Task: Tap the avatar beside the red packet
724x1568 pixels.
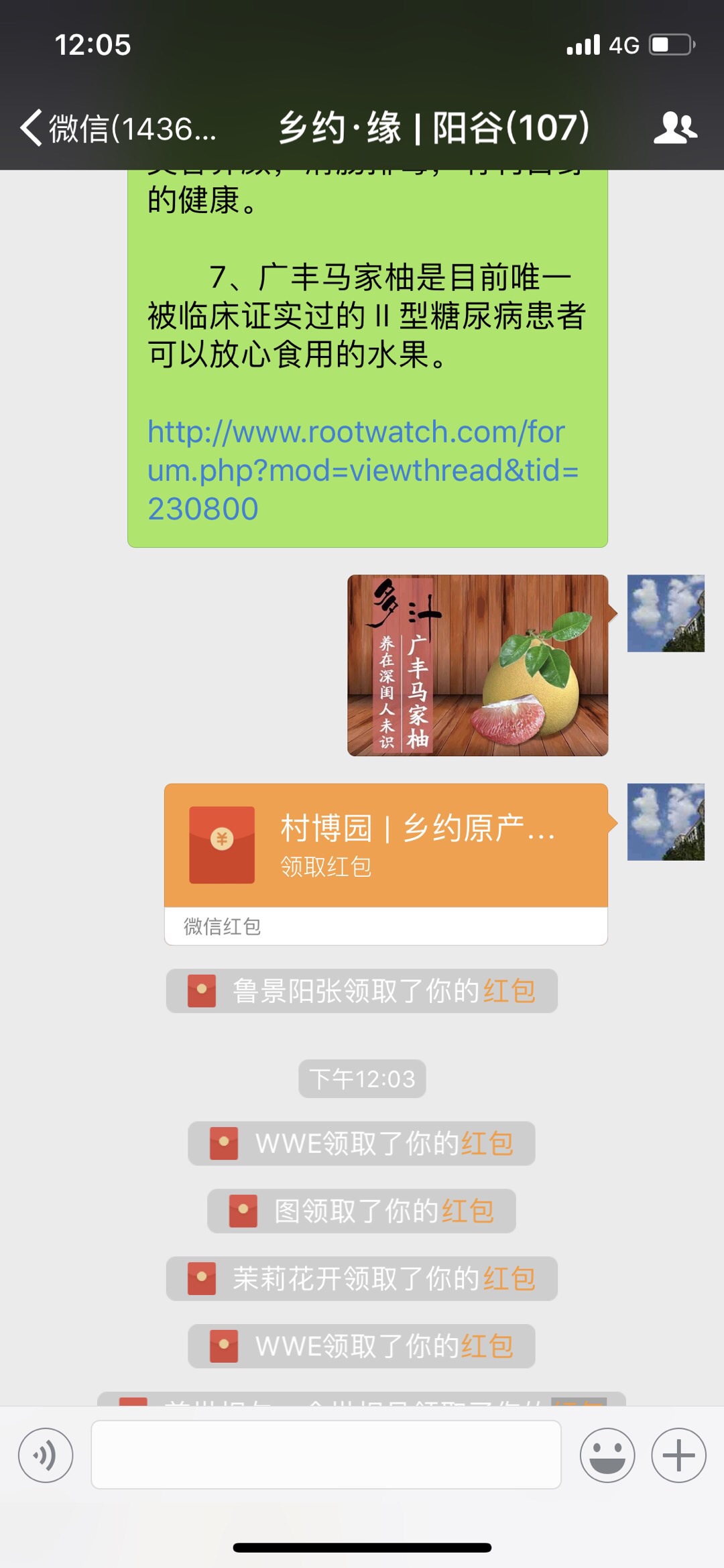Action: (x=666, y=822)
